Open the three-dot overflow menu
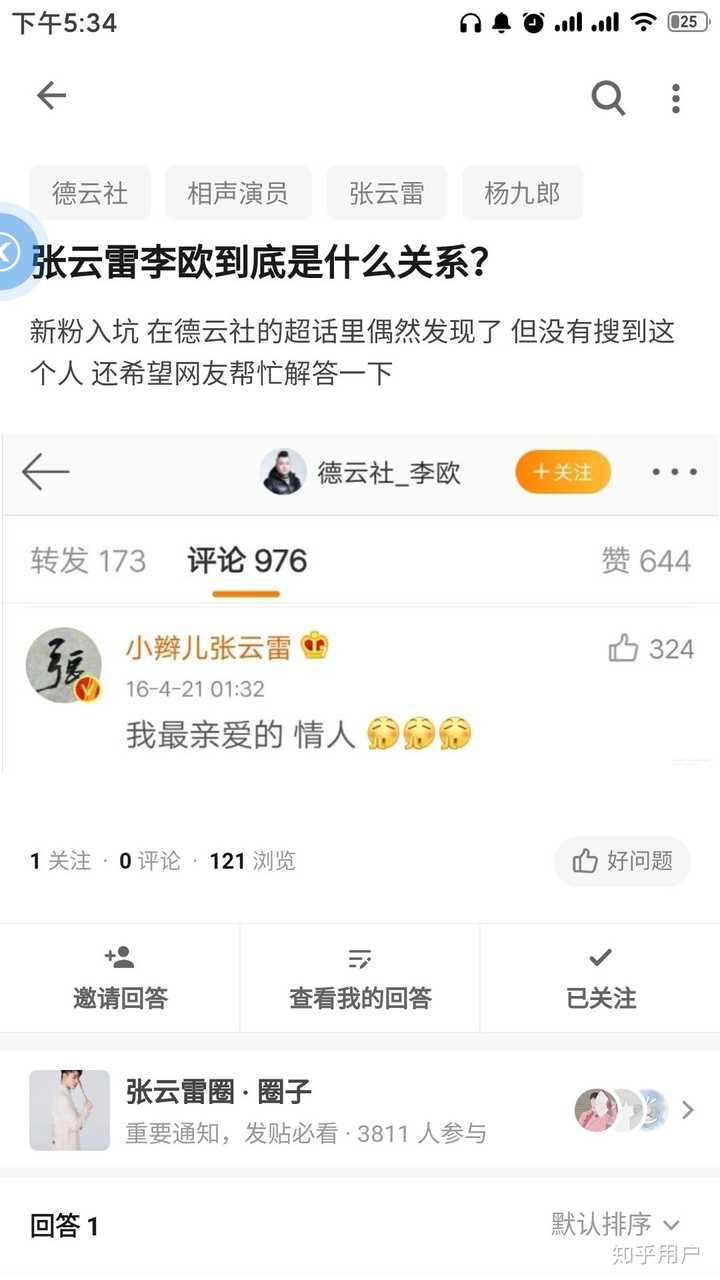Screen dimensions: 720x1280 click(676, 98)
